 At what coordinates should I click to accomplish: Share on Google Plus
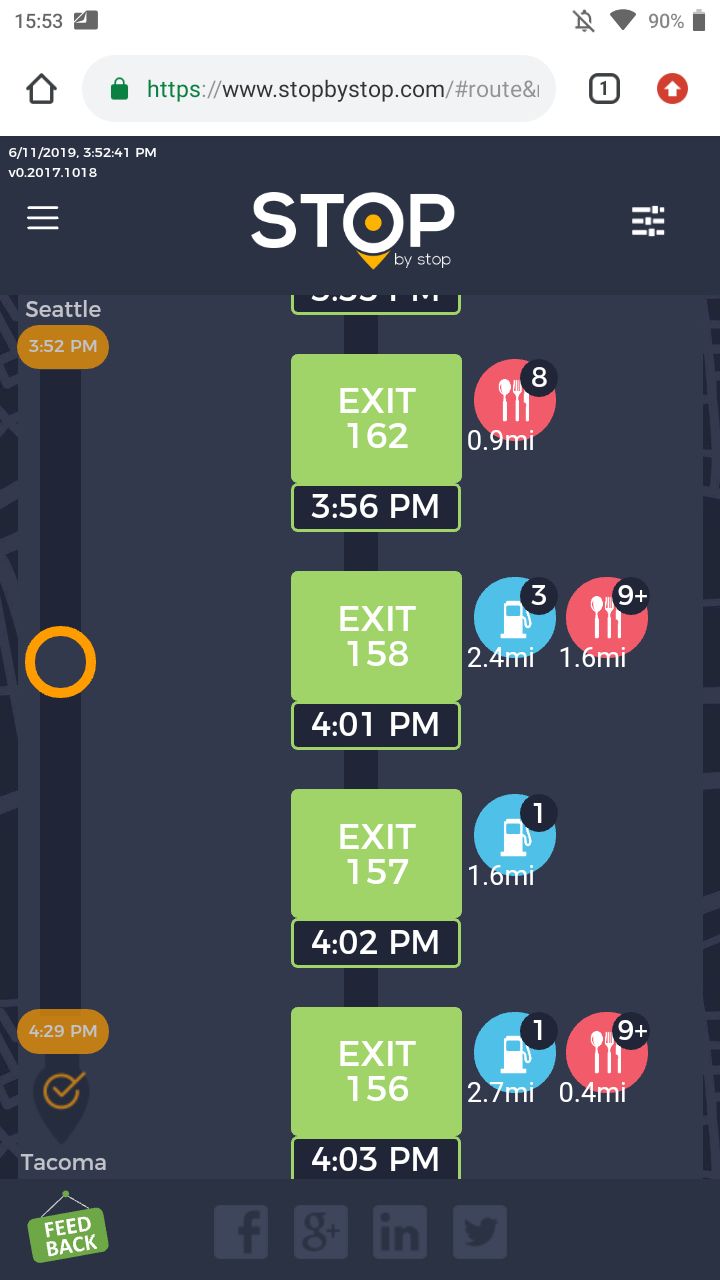click(x=321, y=1232)
